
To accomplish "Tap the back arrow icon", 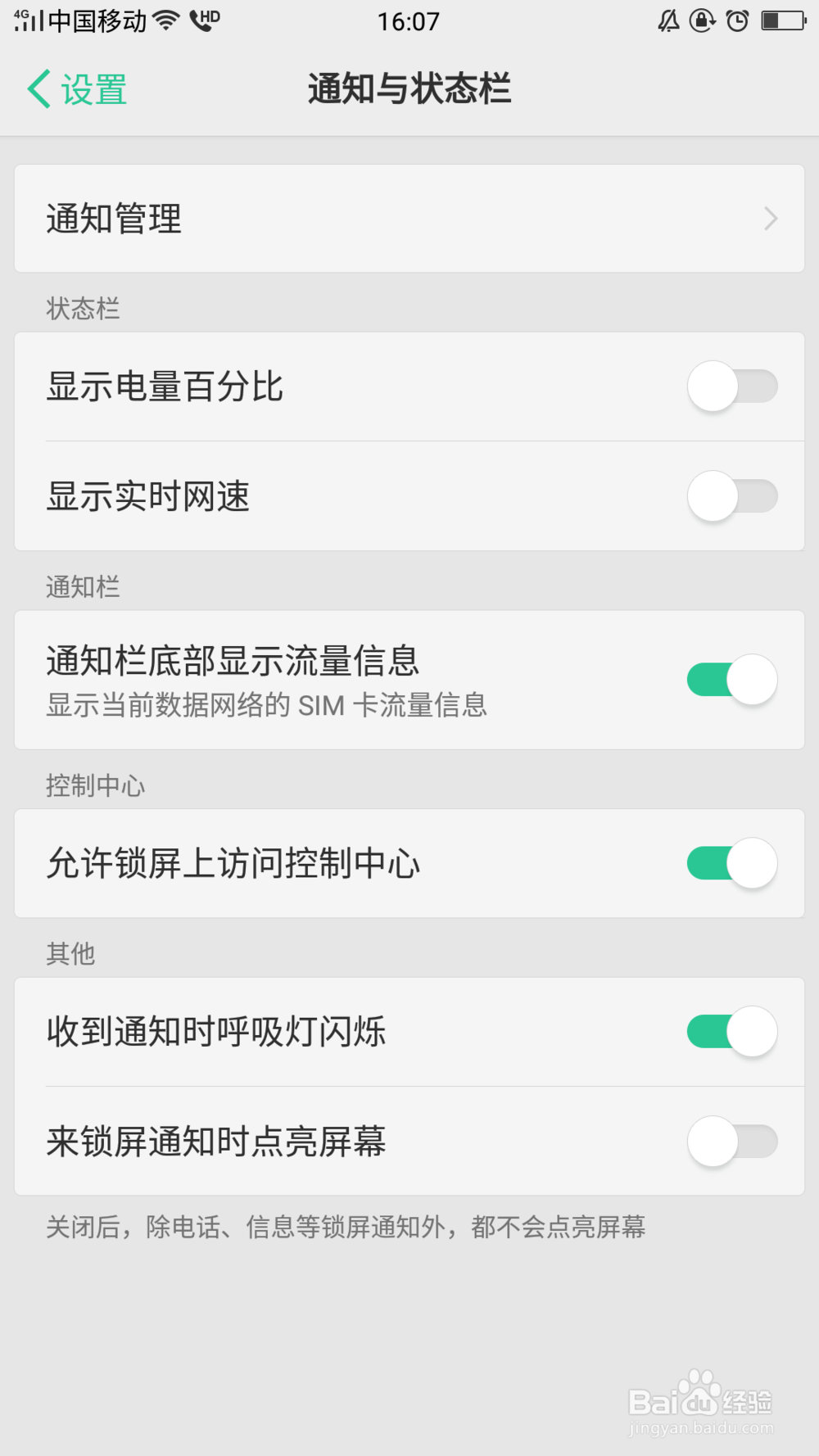I will pyautogui.click(x=36, y=88).
